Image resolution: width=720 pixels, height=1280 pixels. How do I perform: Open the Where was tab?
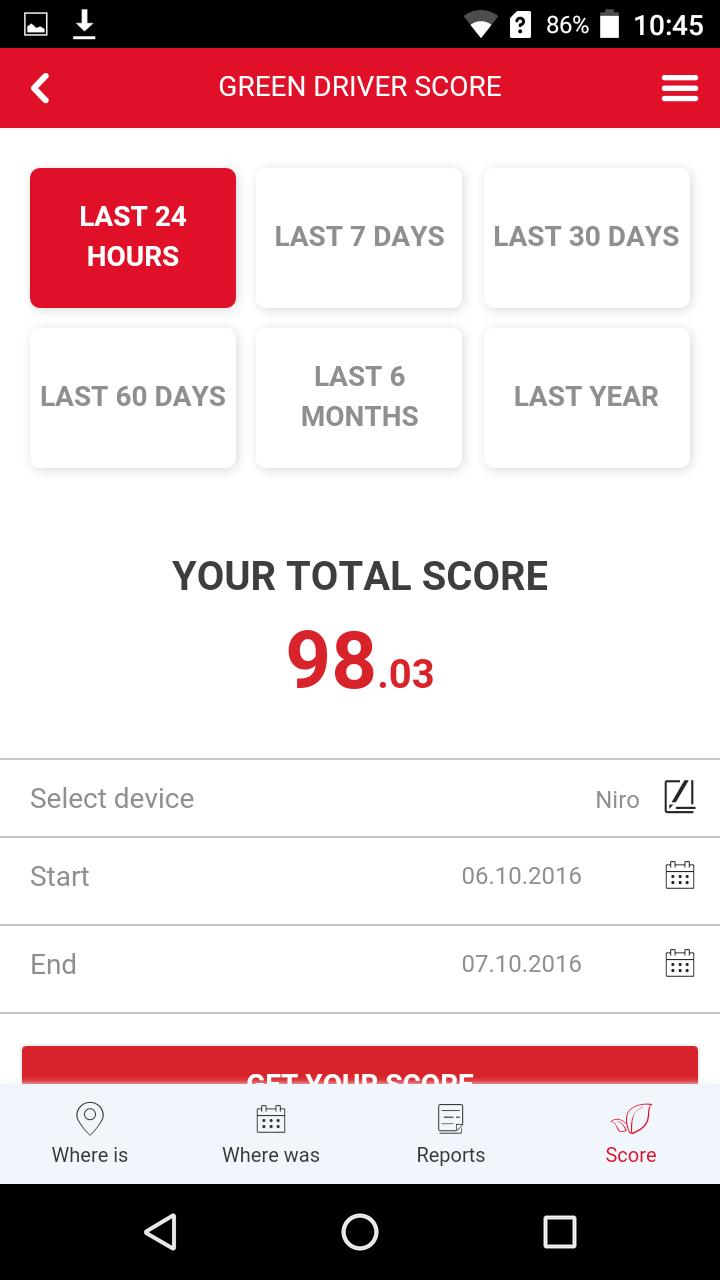pos(271,1135)
